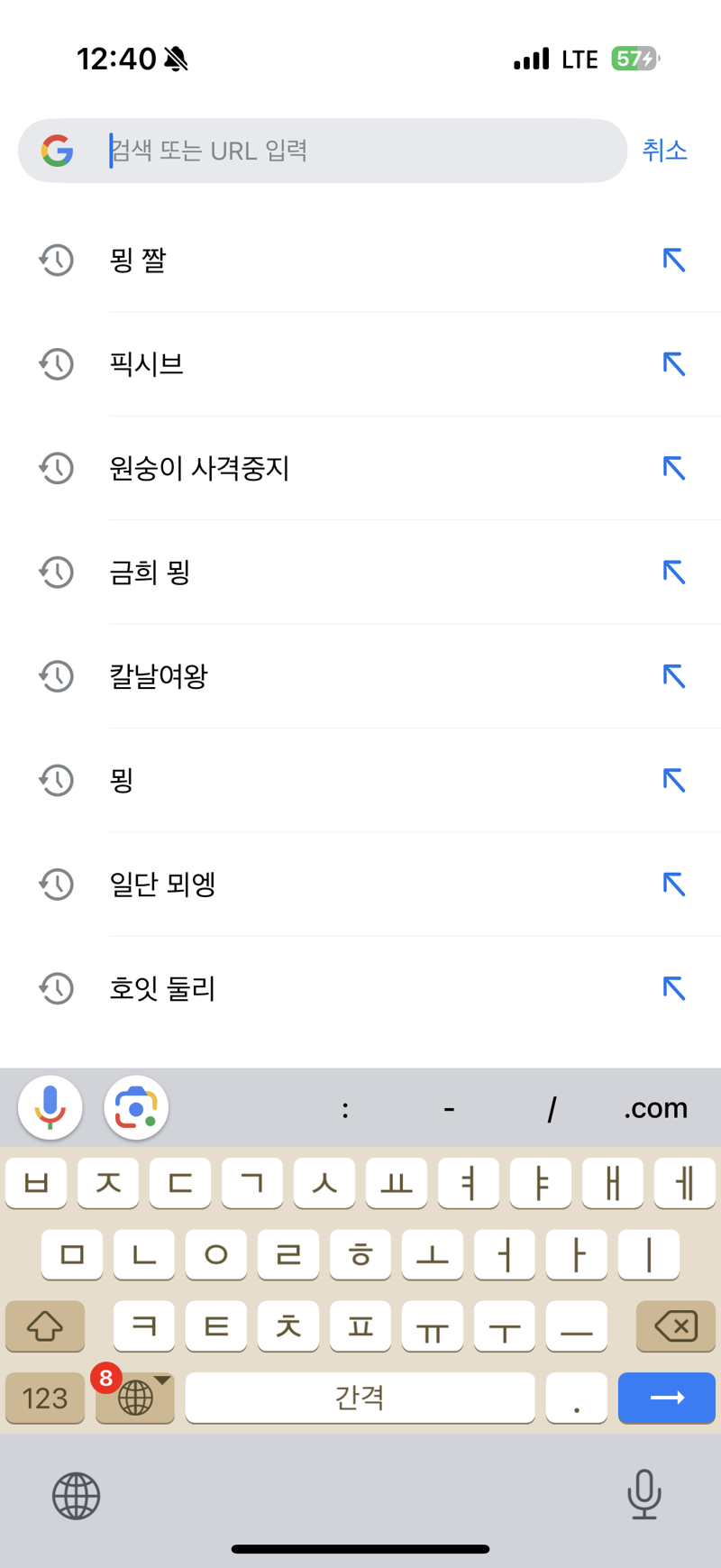The height and width of the screenshot is (1568, 721).
Task: Insert 호잇 둘리 using its arrow icon
Action: pos(673,989)
